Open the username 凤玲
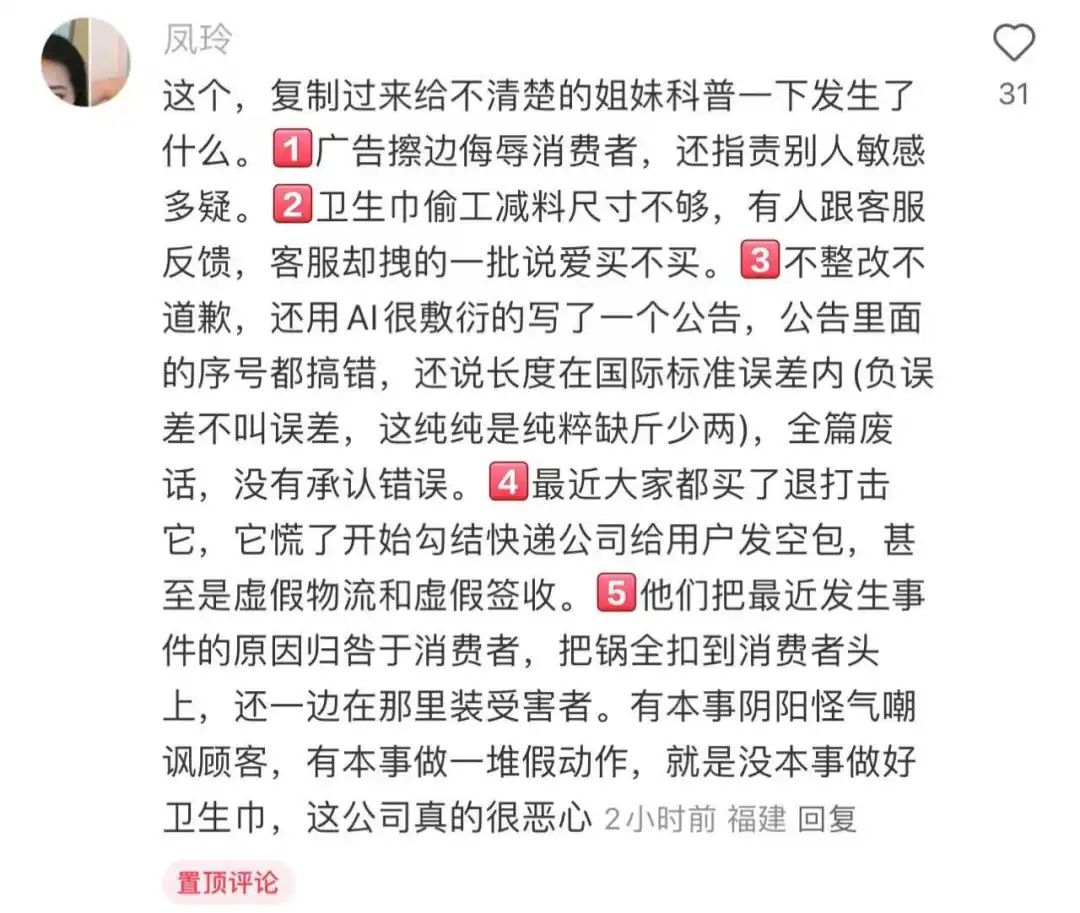Image resolution: width=1080 pixels, height=913 pixels. [x=197, y=40]
